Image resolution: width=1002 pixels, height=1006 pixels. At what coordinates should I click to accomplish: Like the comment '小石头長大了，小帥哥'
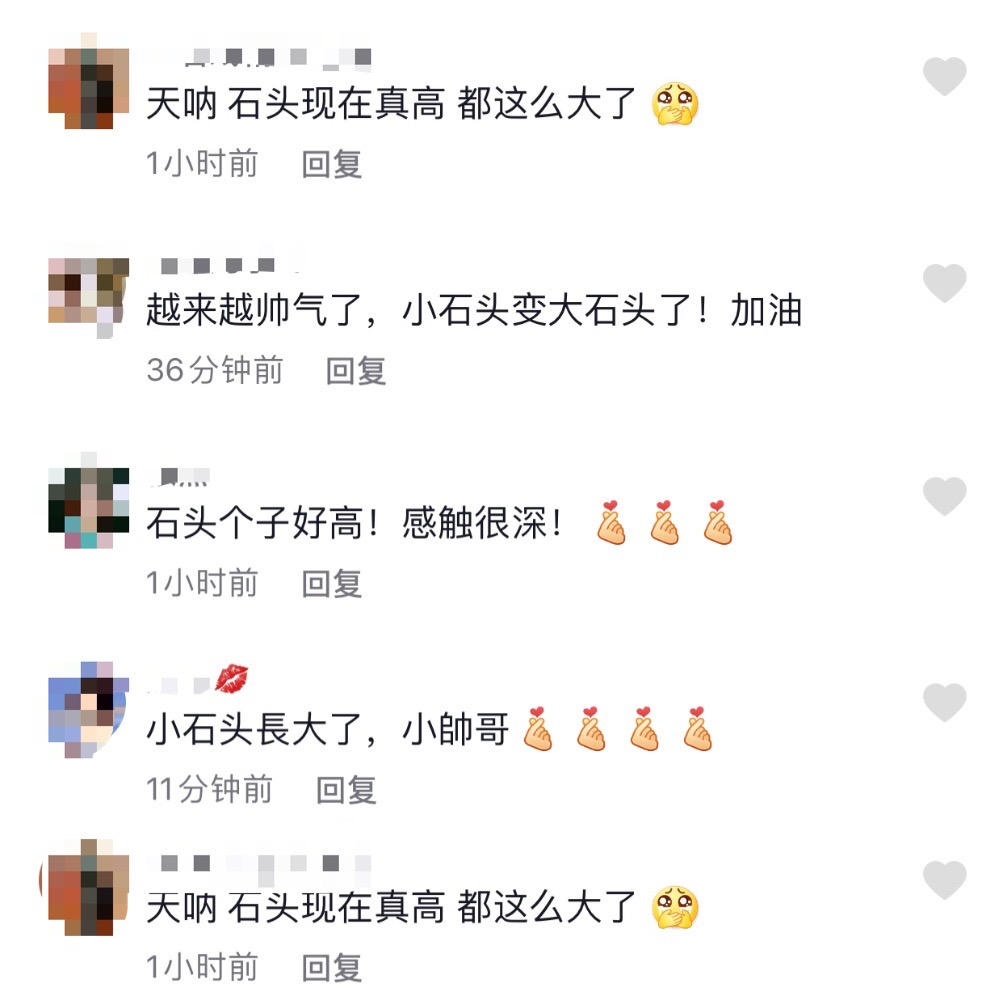click(x=944, y=703)
